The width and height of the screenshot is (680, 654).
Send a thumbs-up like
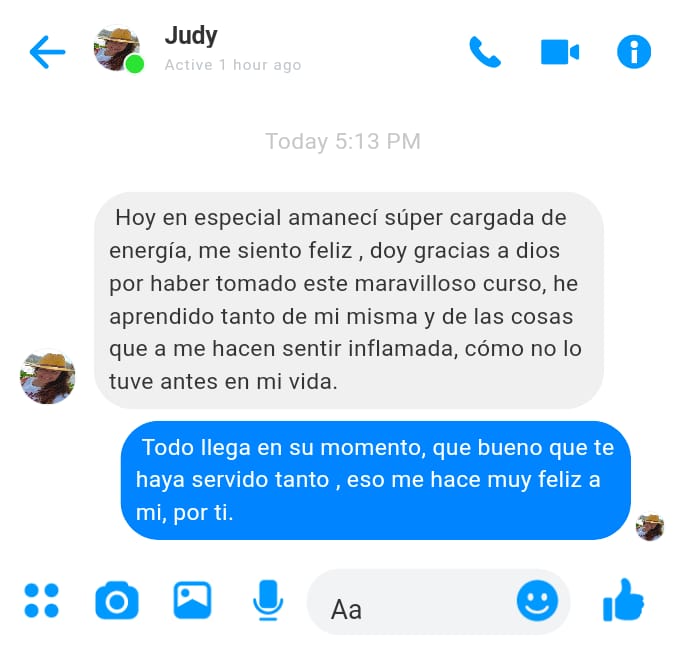click(x=623, y=600)
